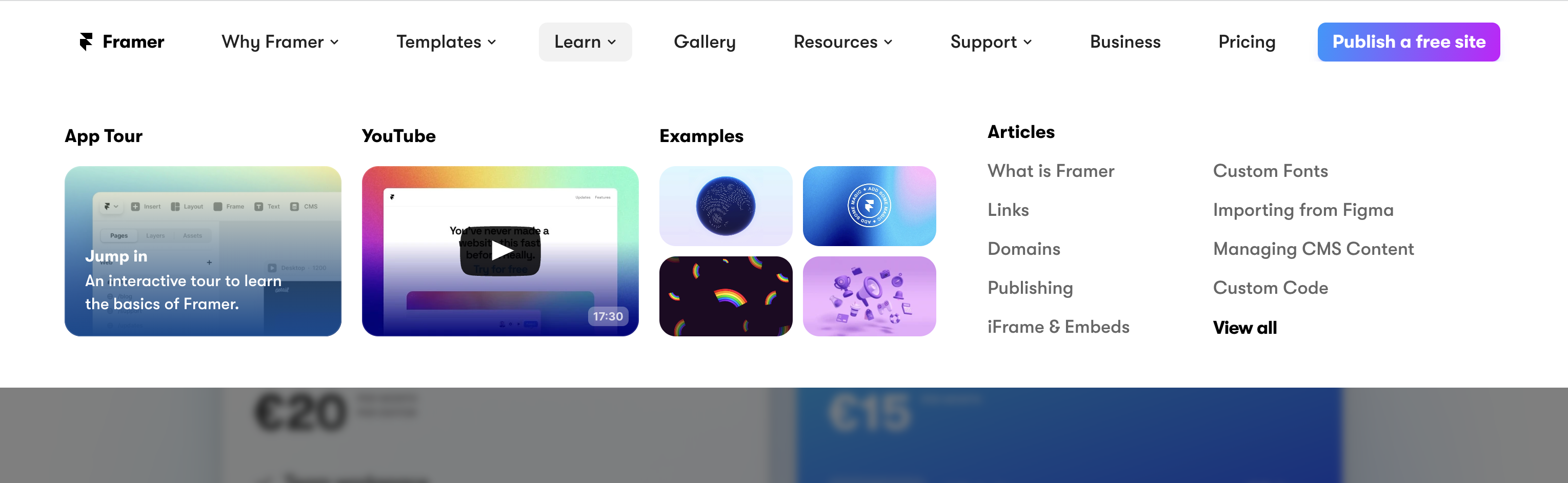Image resolution: width=1568 pixels, height=483 pixels.
Task: Go to the Gallery page
Action: point(704,42)
